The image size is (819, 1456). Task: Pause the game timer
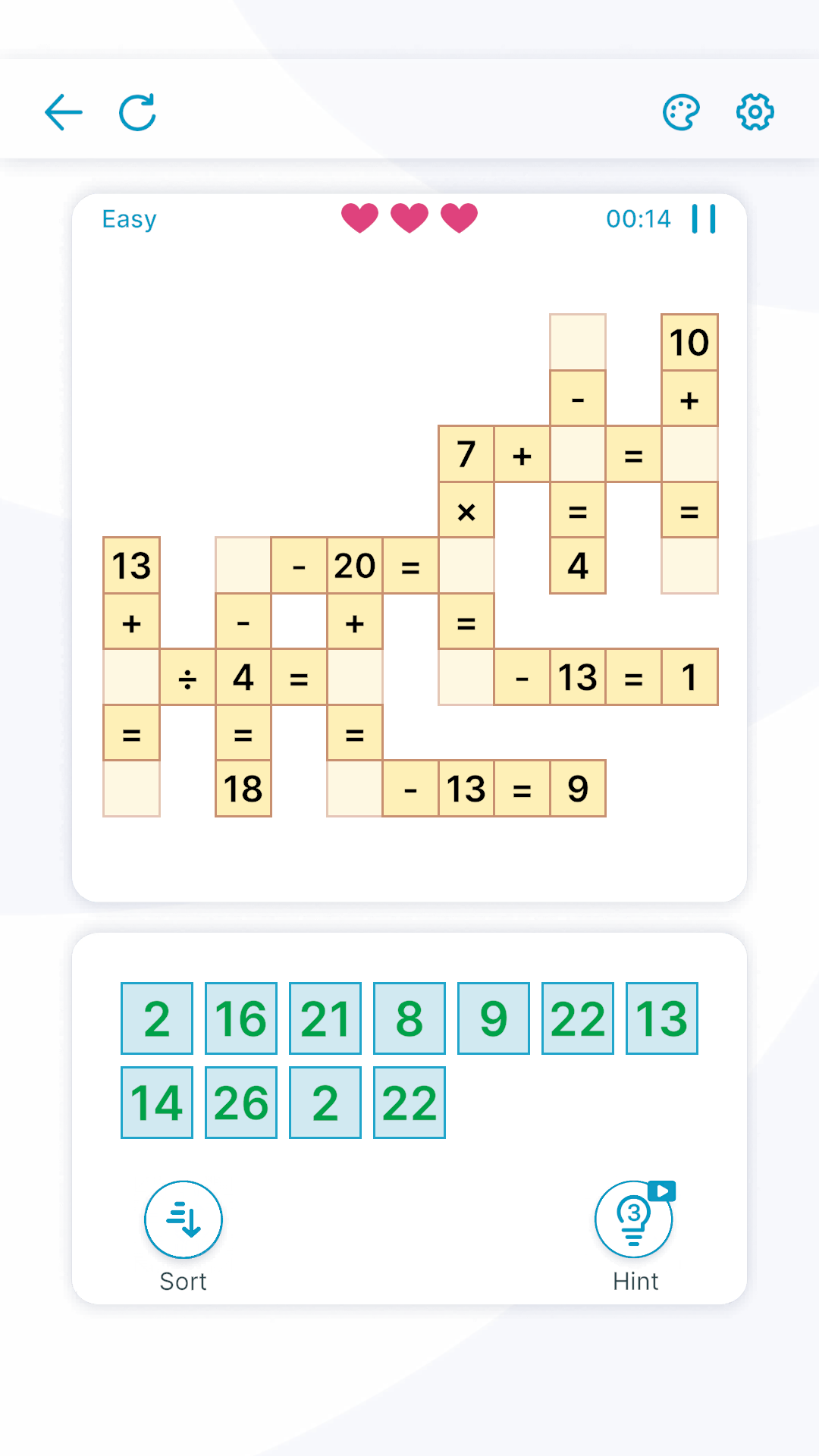(x=704, y=219)
